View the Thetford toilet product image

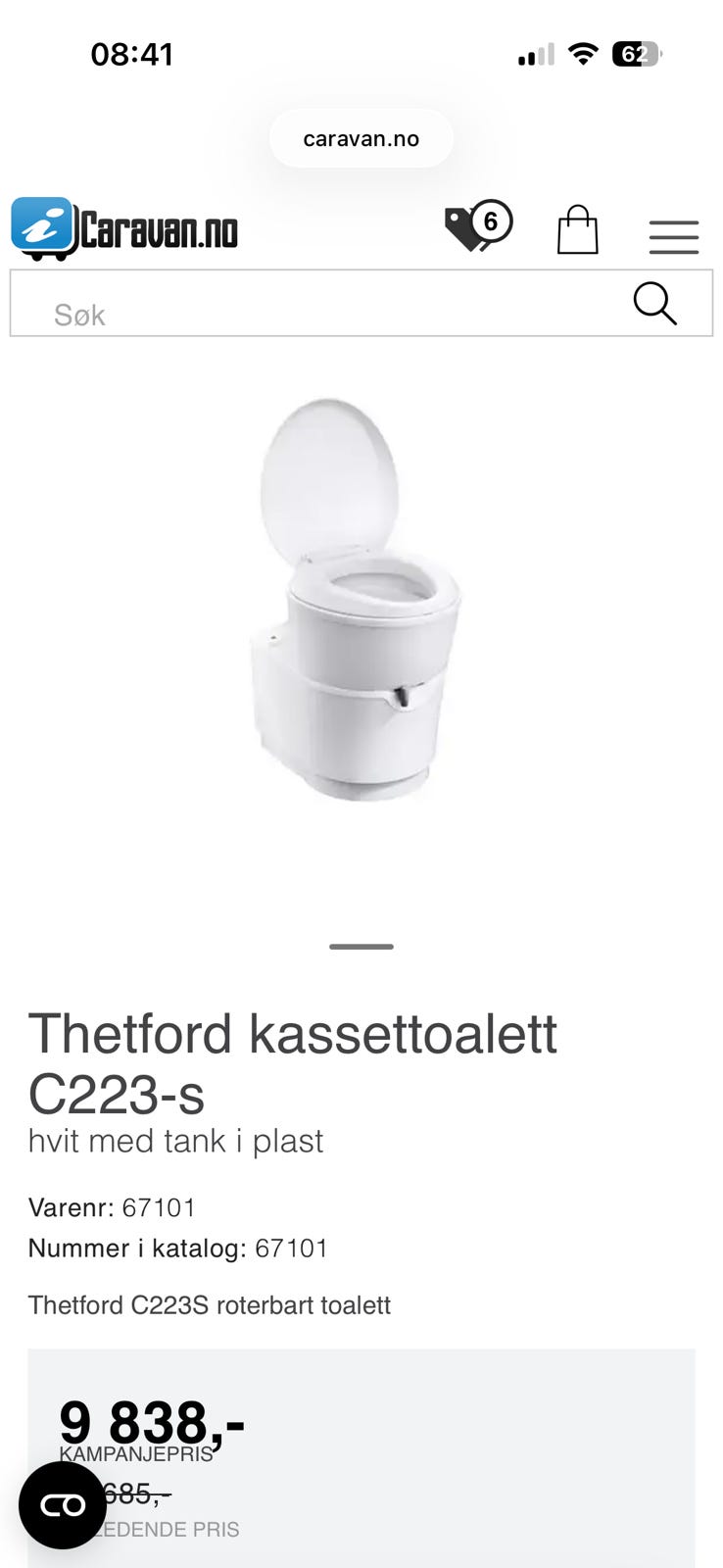(357, 600)
